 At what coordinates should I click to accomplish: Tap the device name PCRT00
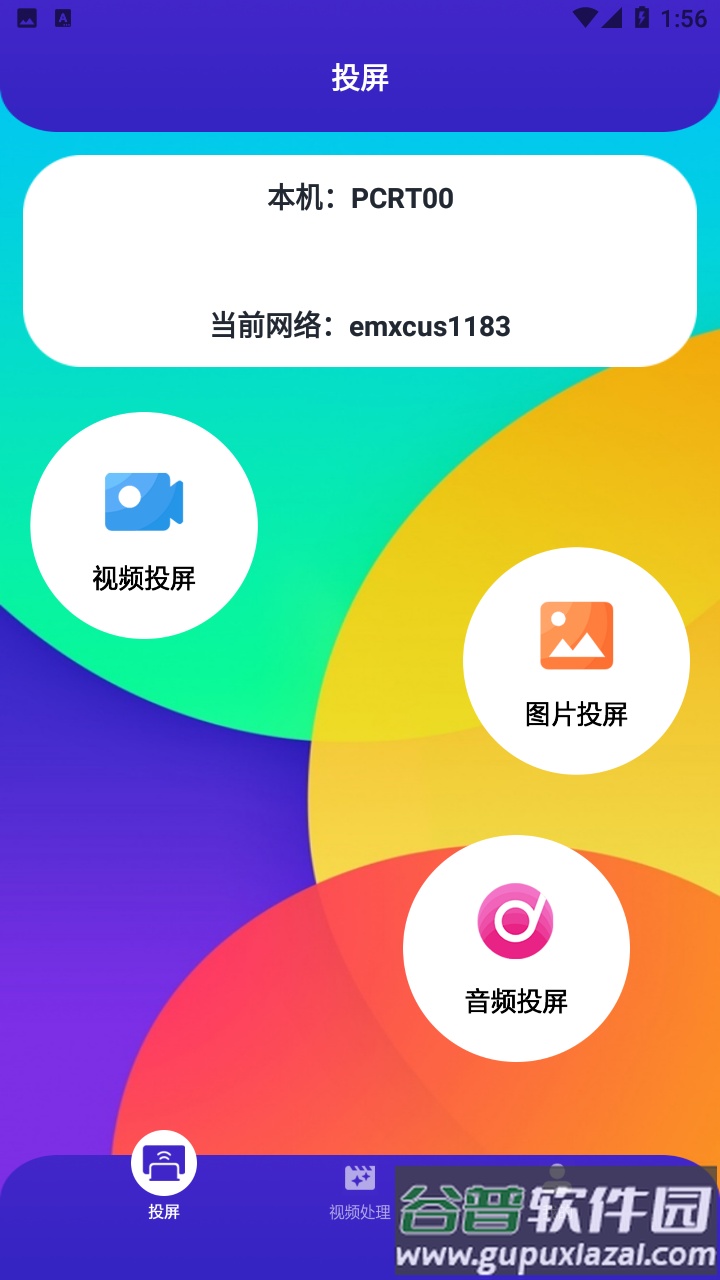(360, 198)
